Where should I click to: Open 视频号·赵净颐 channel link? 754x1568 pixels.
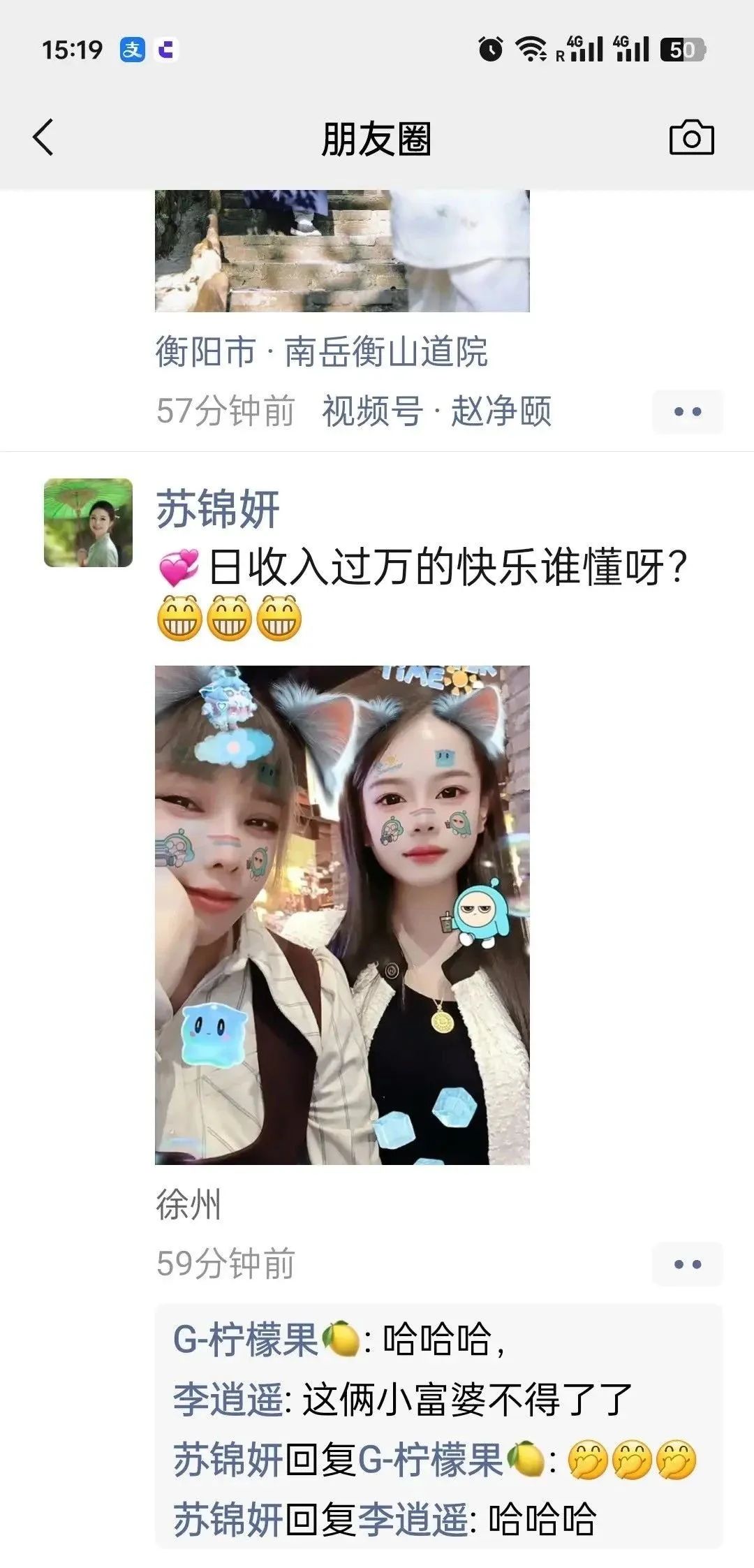(437, 411)
